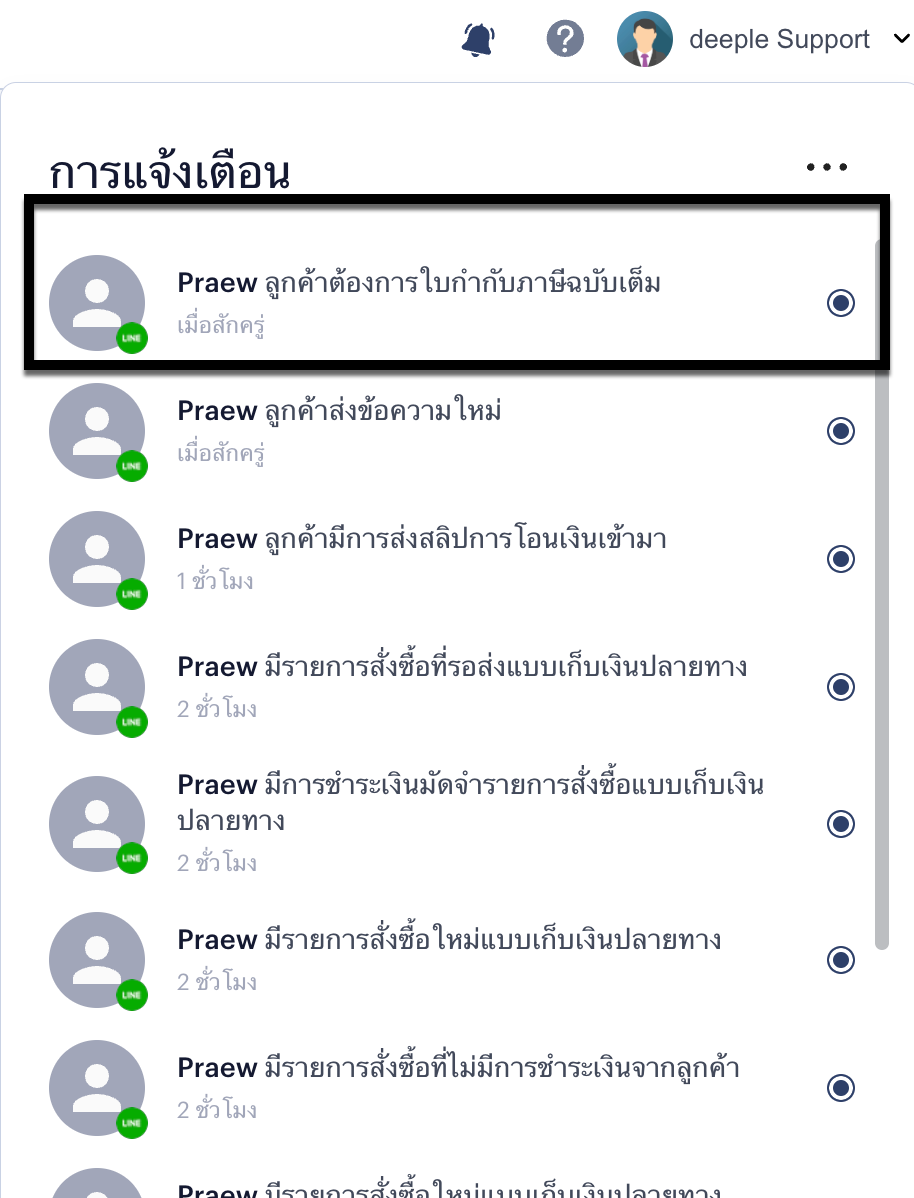The width and height of the screenshot is (914, 1198).
Task: Open the help question mark icon
Action: point(565,39)
